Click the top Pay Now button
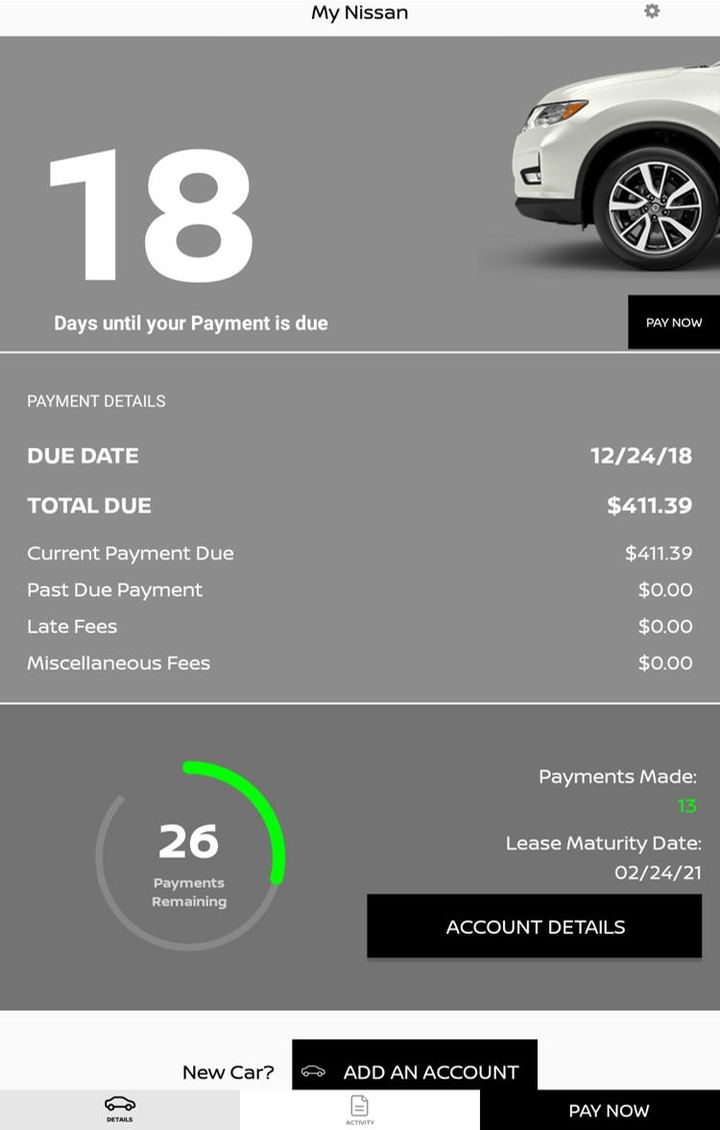This screenshot has height=1130, width=720. click(x=673, y=322)
